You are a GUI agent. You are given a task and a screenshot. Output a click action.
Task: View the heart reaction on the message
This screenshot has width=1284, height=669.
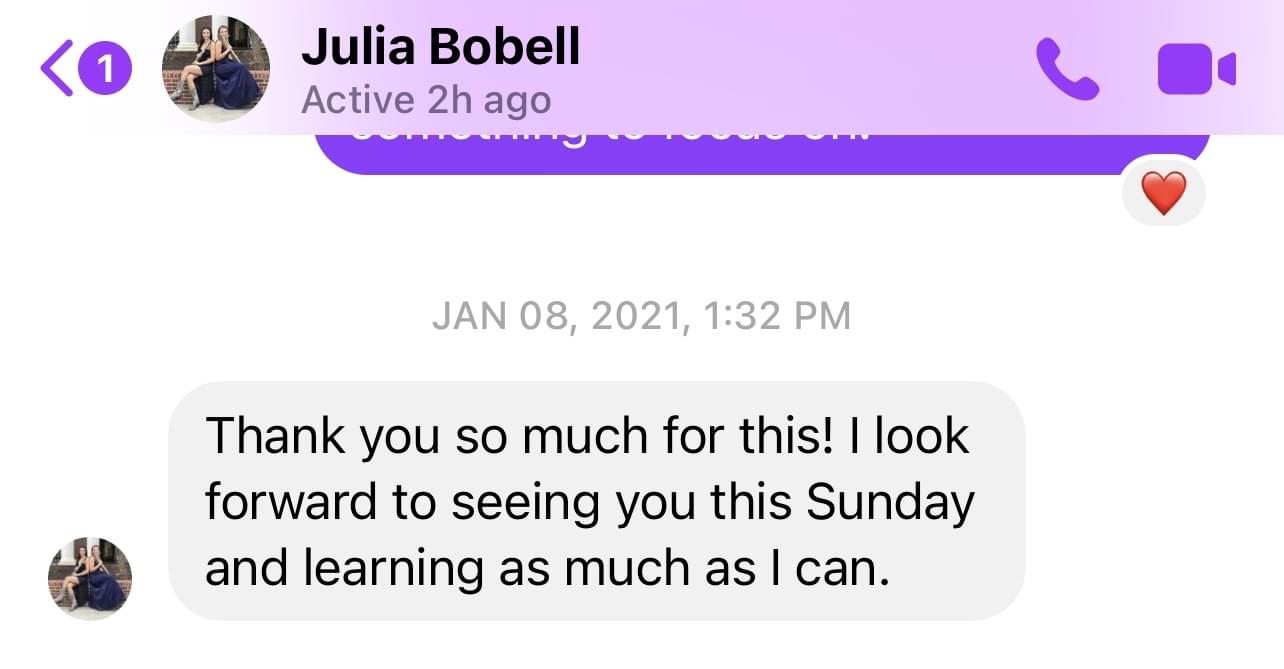pos(1163,192)
